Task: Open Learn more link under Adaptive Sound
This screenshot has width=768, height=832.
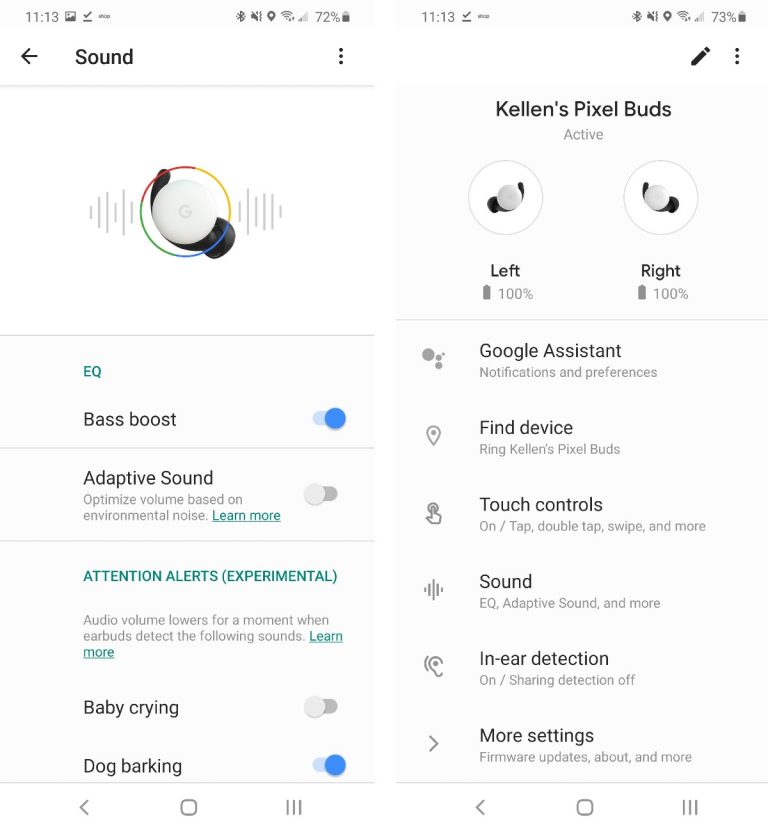Action: click(246, 516)
